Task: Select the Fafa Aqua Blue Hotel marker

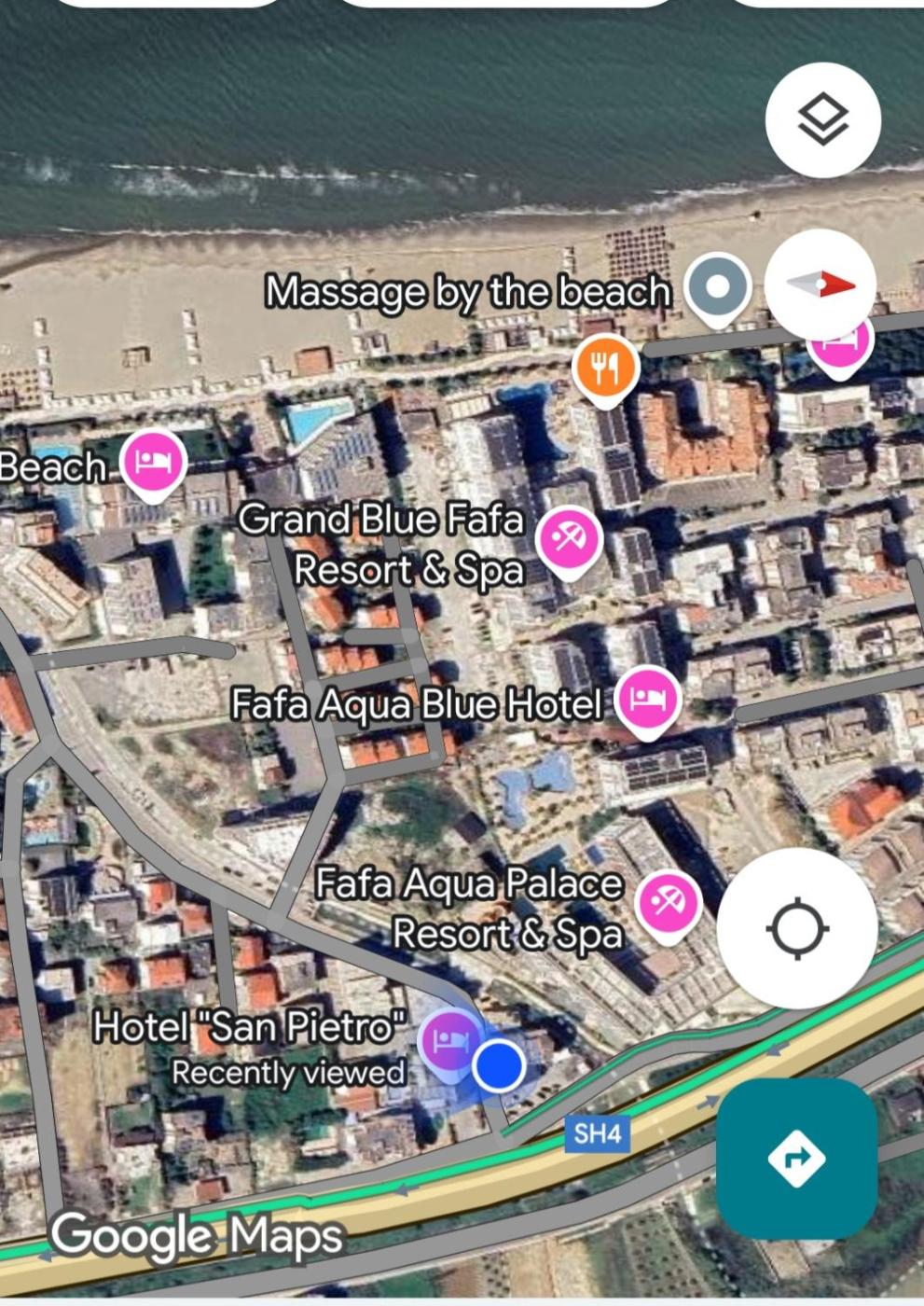Action: tap(648, 700)
